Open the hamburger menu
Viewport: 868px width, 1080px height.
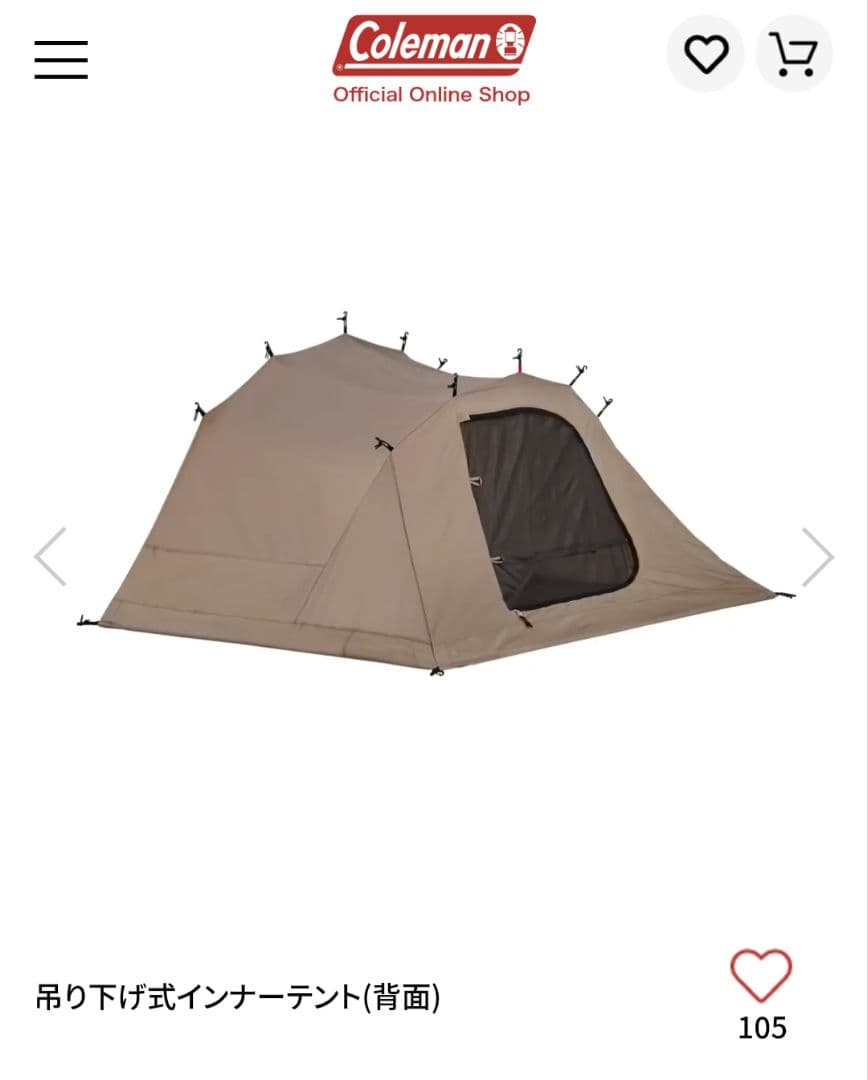[61, 59]
